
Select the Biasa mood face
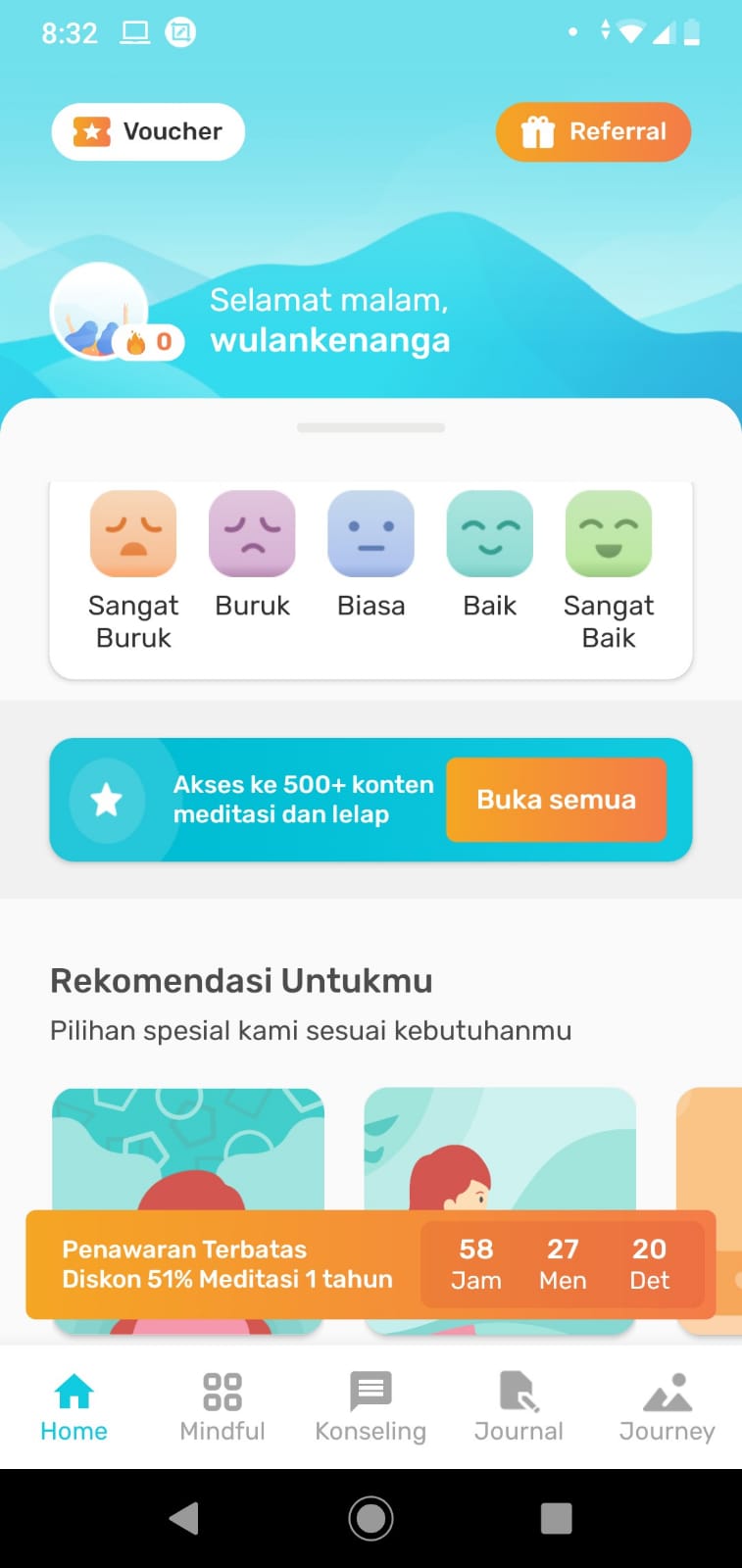click(371, 534)
